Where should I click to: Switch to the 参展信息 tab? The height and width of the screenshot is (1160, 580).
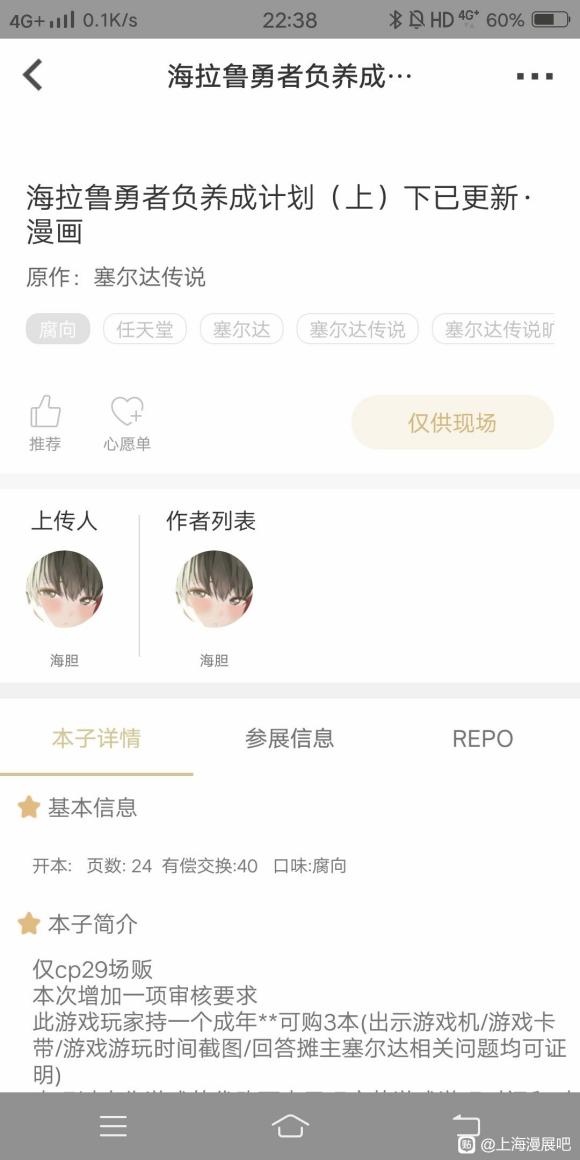289,738
